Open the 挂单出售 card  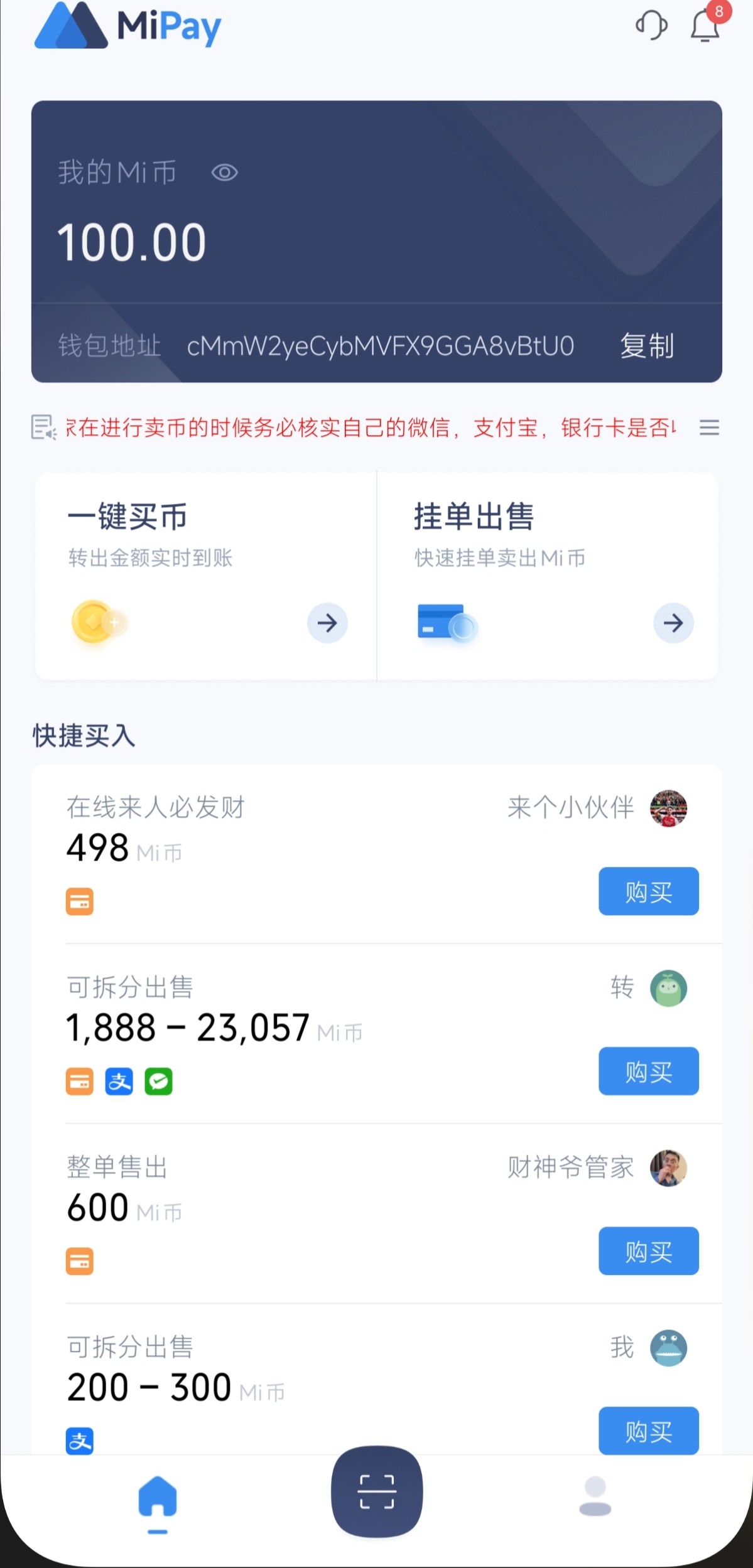pos(548,576)
